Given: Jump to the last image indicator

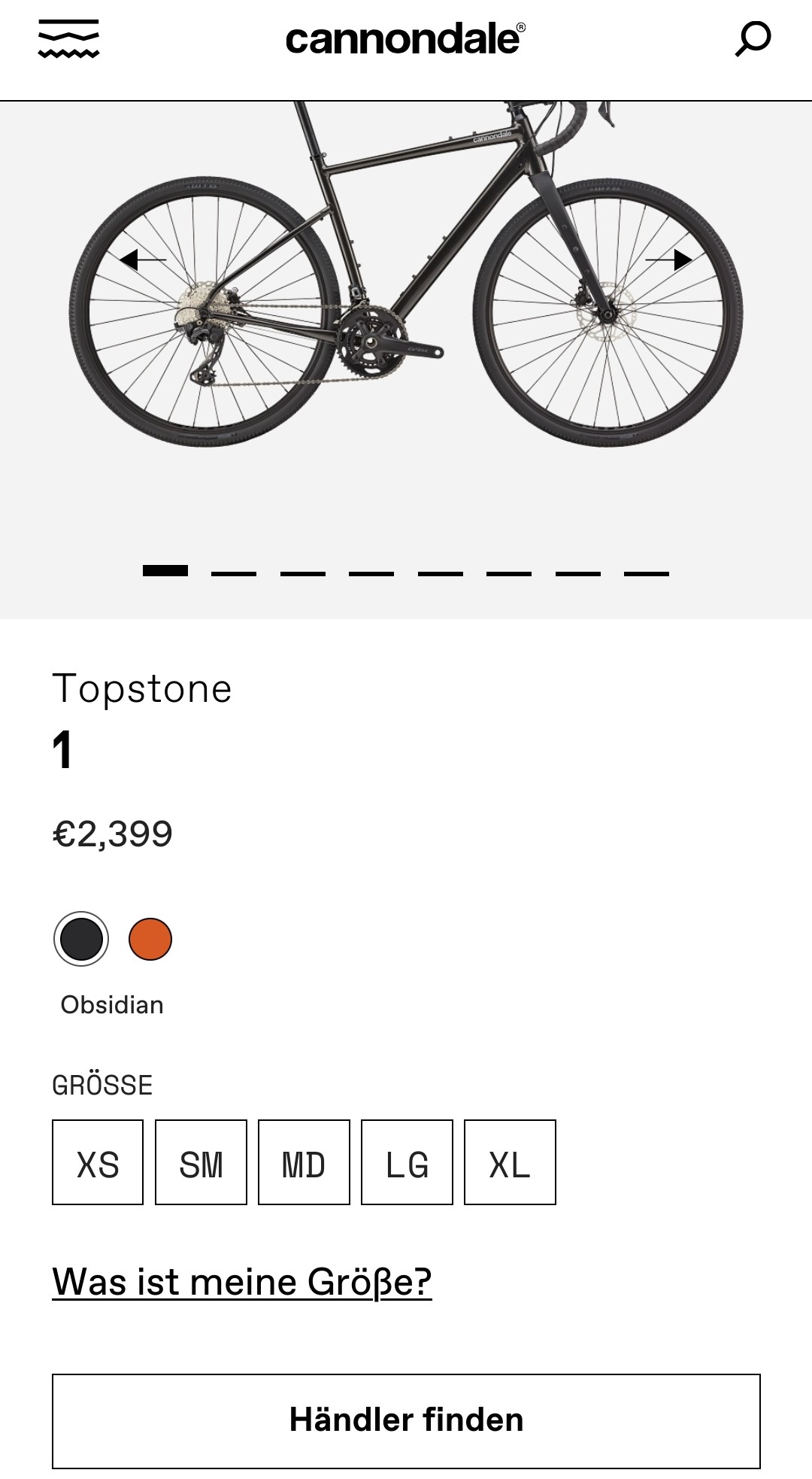Looking at the screenshot, I should [x=646, y=573].
